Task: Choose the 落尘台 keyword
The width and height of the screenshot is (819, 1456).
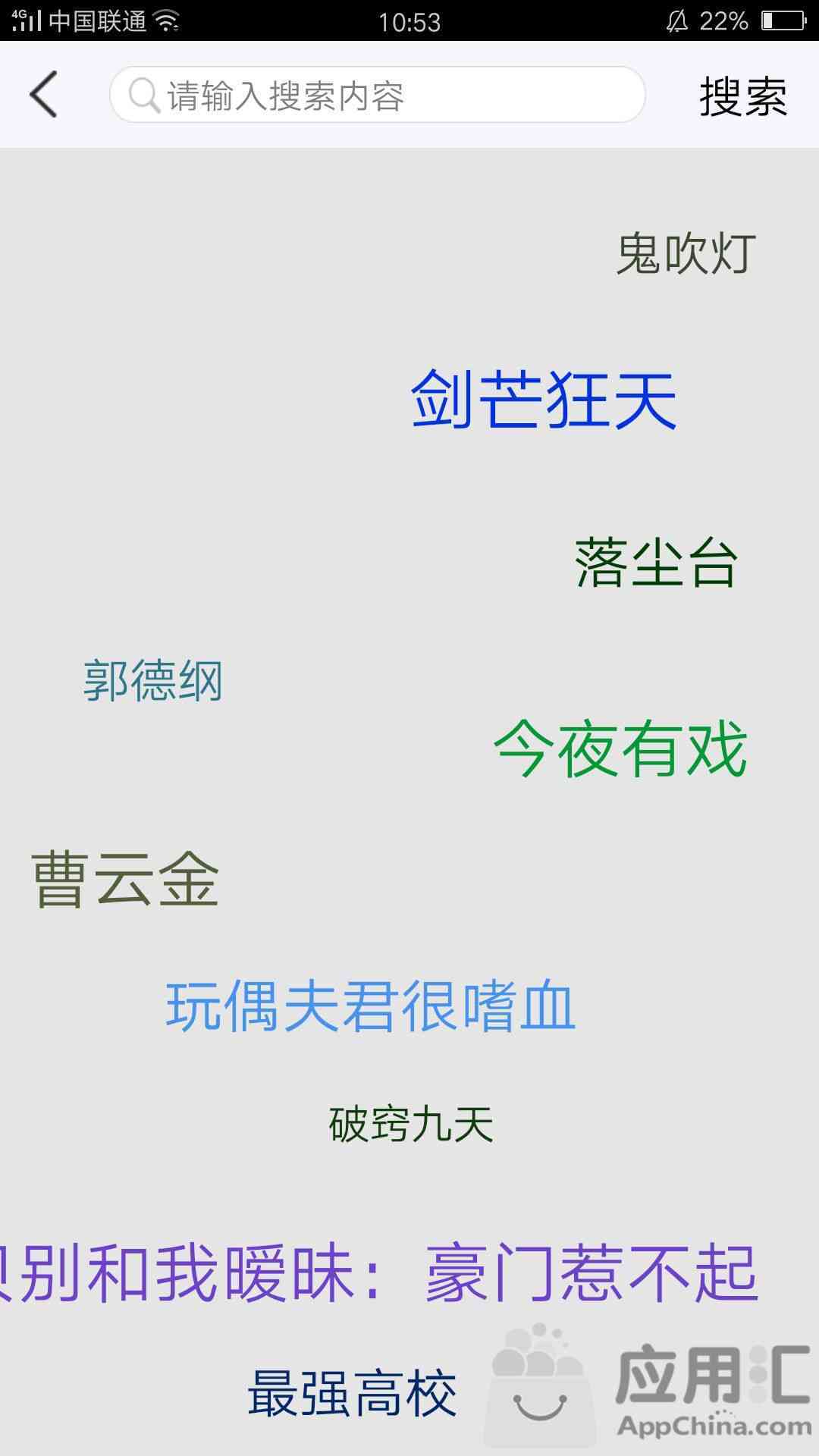Action: point(656,563)
